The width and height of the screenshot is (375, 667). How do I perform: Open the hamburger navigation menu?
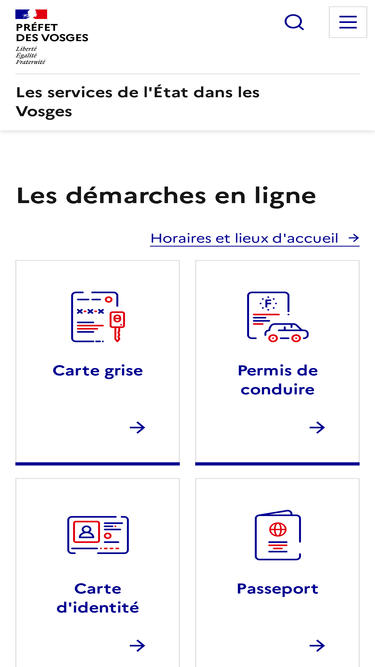[x=348, y=22]
